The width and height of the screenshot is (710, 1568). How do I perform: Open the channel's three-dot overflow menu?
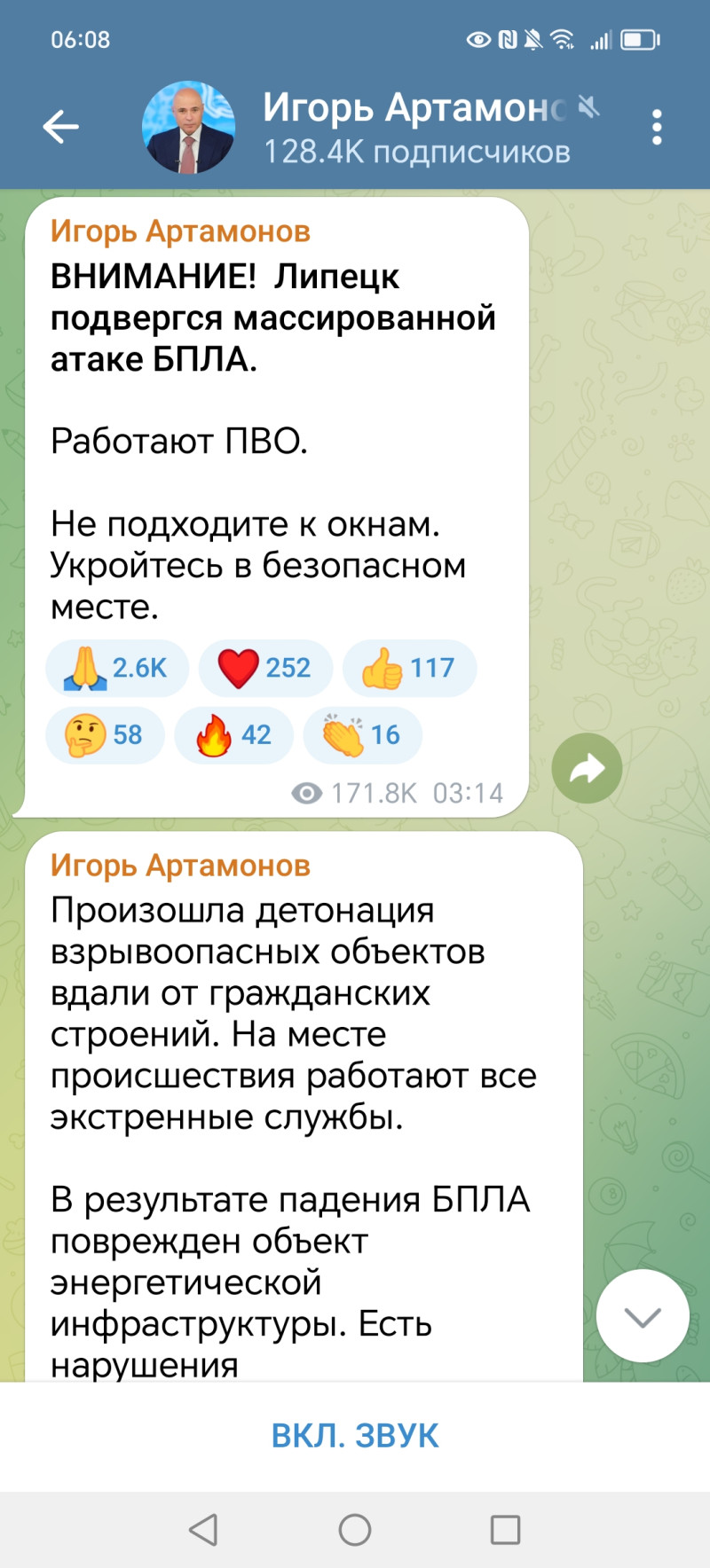click(x=657, y=128)
